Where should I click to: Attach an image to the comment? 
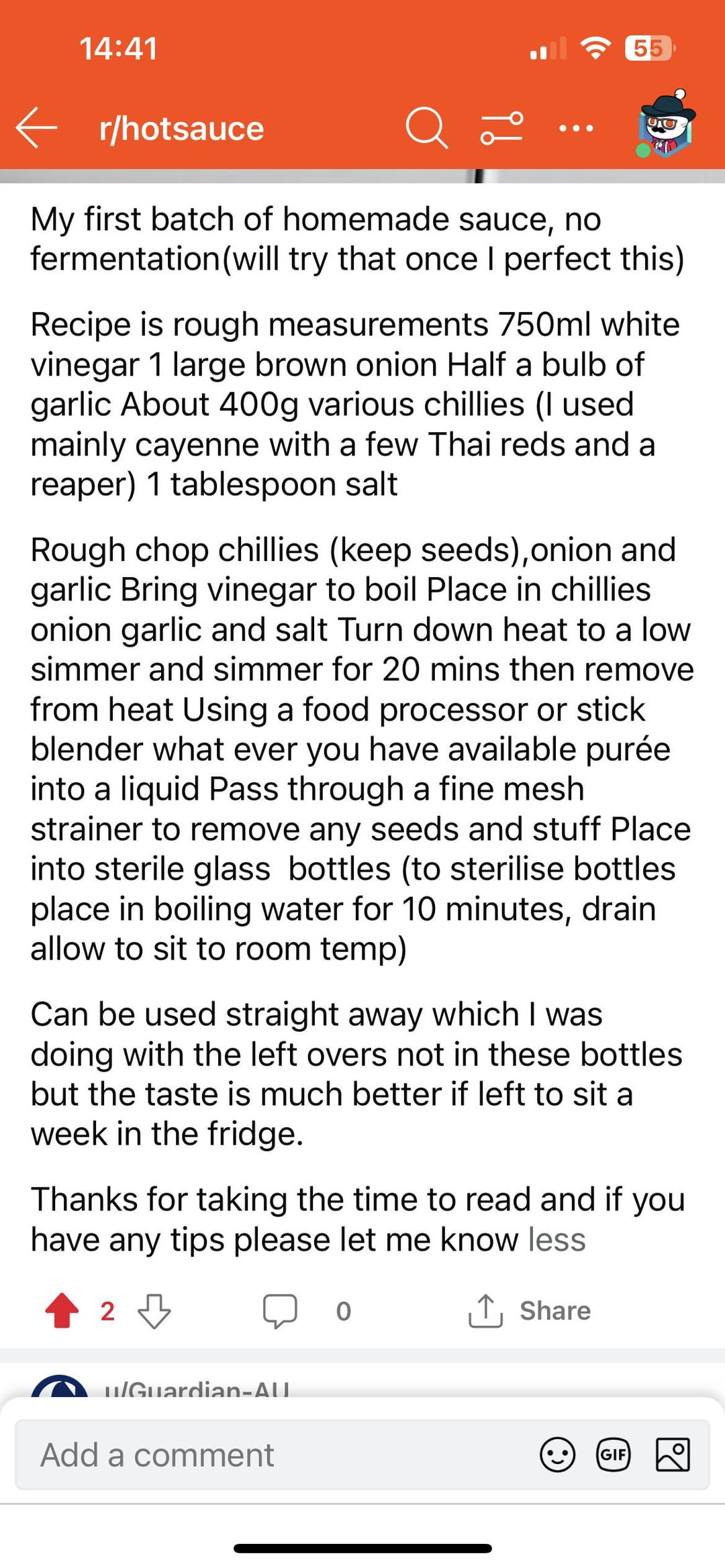pyautogui.click(x=672, y=1455)
